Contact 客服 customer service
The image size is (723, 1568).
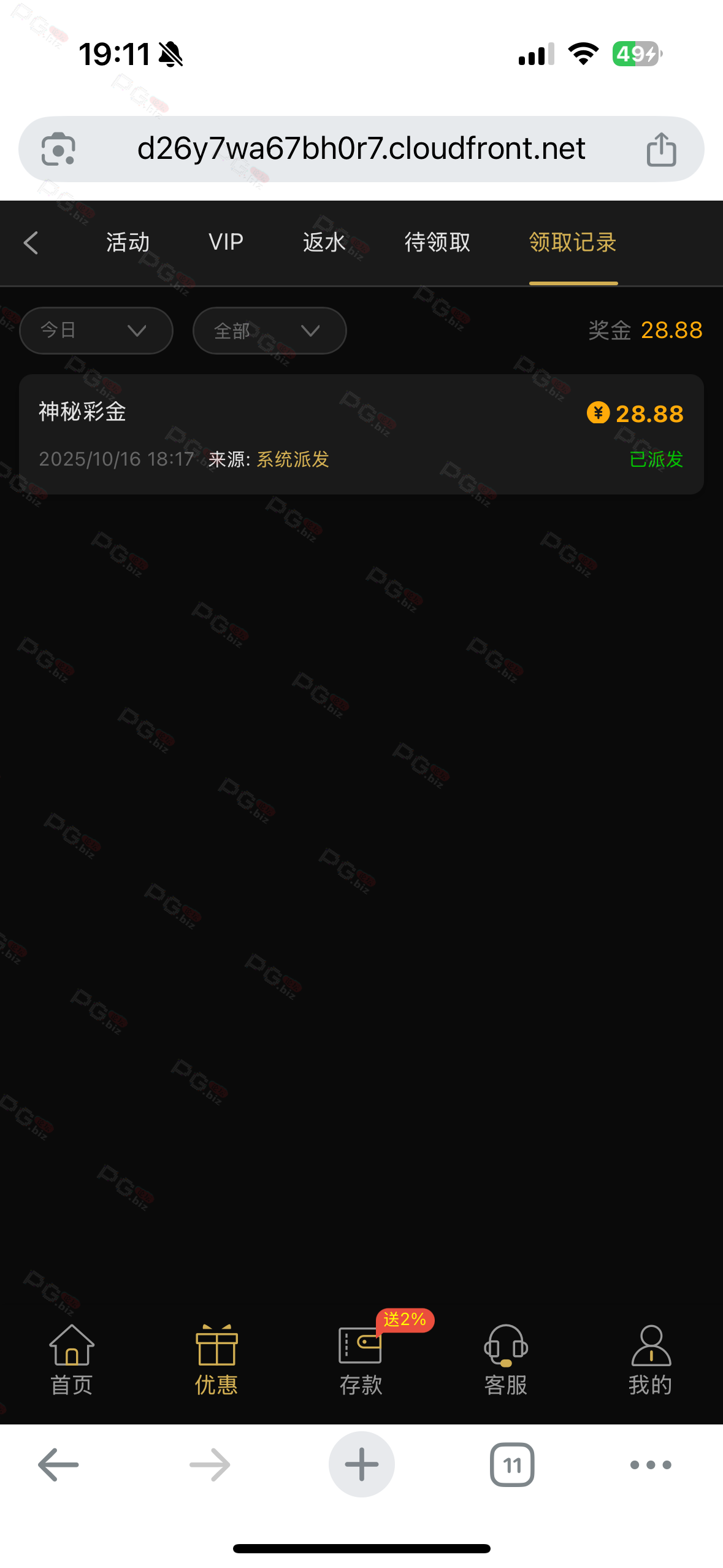[x=505, y=1360]
